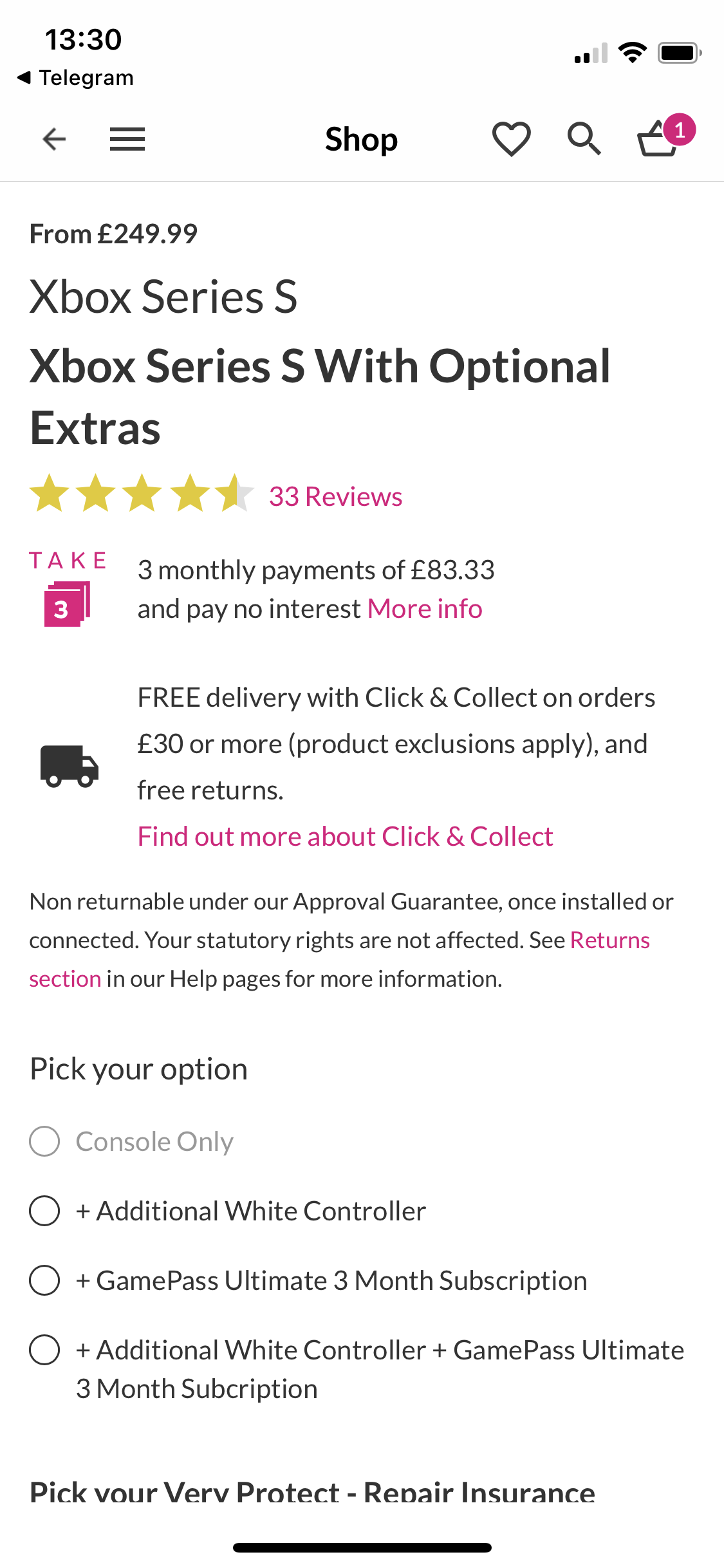Select + GamePass Ultimate 3 Month Subscription
Image resolution: width=724 pixels, height=1568 pixels.
(x=44, y=1281)
